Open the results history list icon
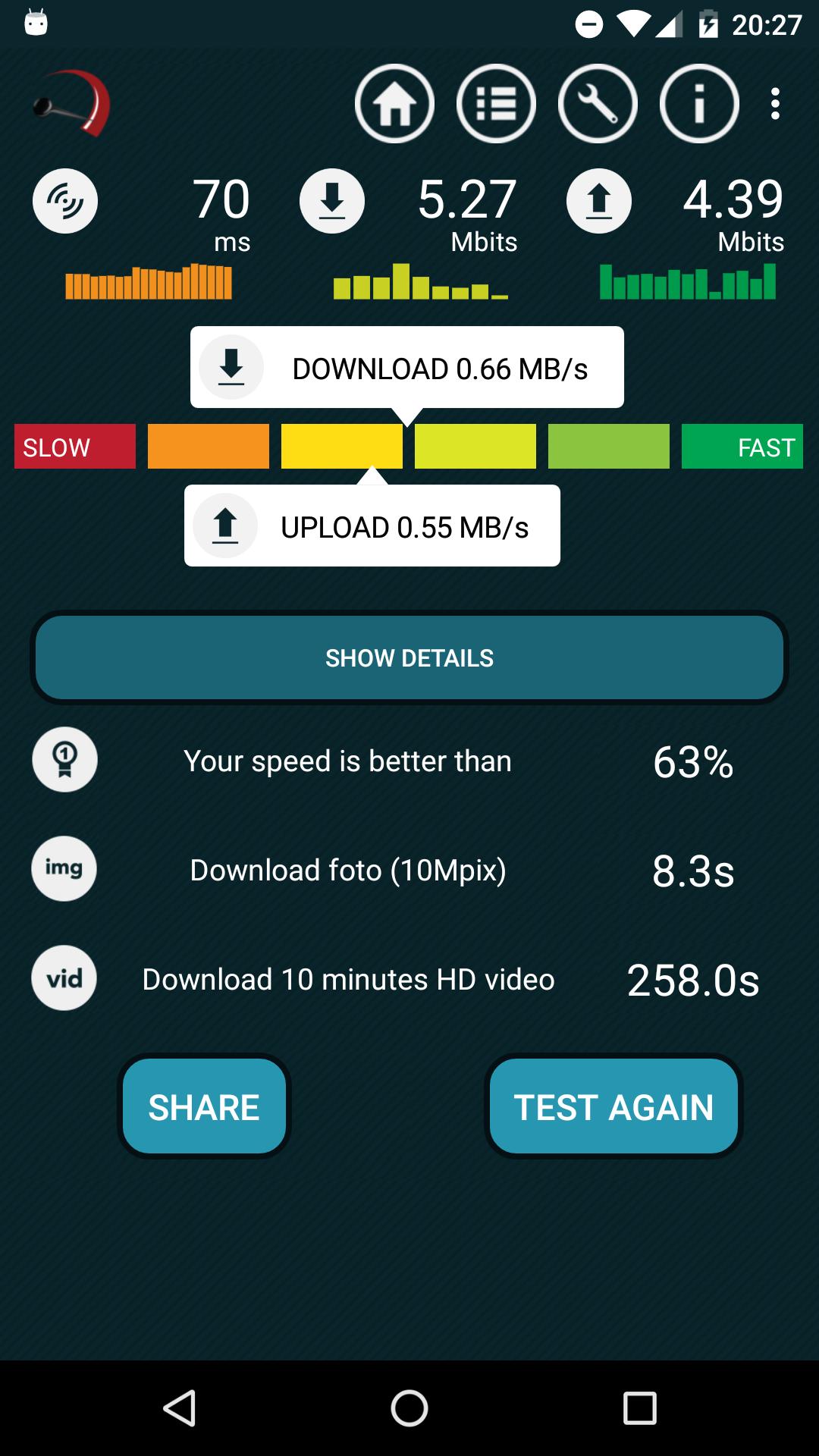Screen dimensions: 819x1456 496,104
